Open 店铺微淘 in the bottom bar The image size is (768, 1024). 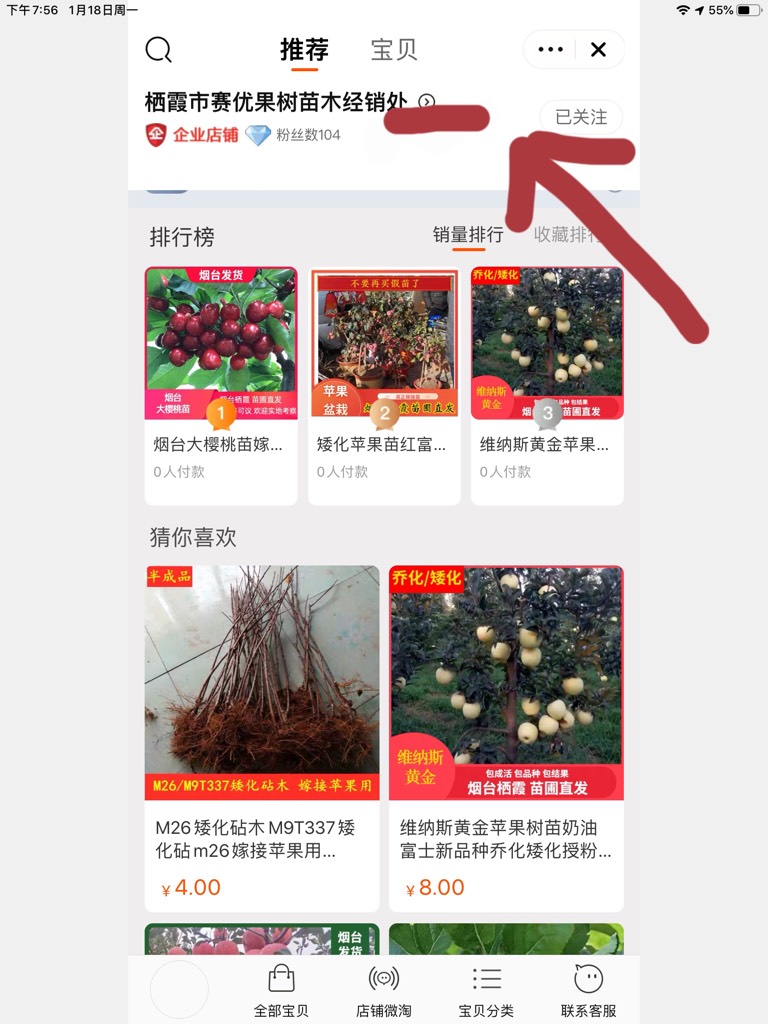point(384,990)
